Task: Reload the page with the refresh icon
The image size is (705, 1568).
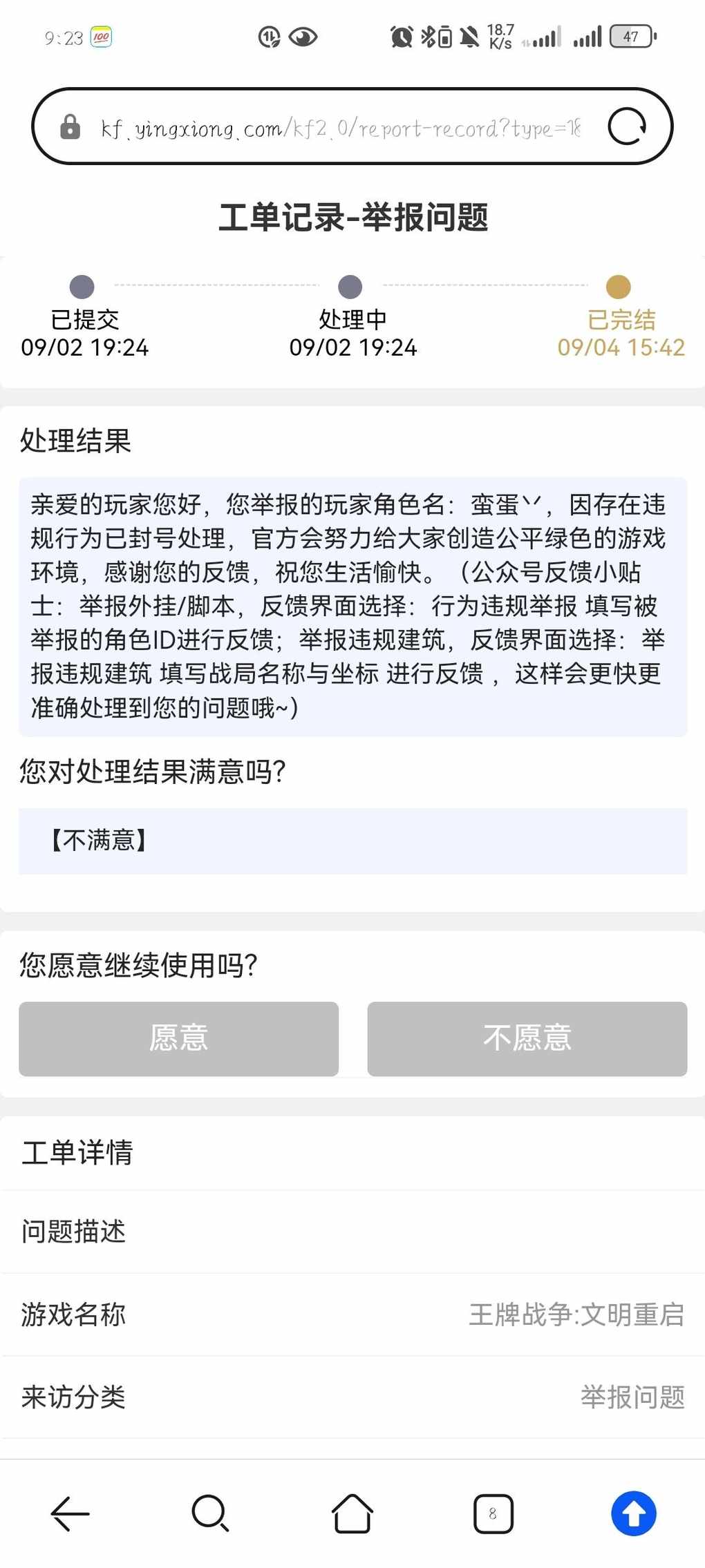Action: pyautogui.click(x=626, y=127)
